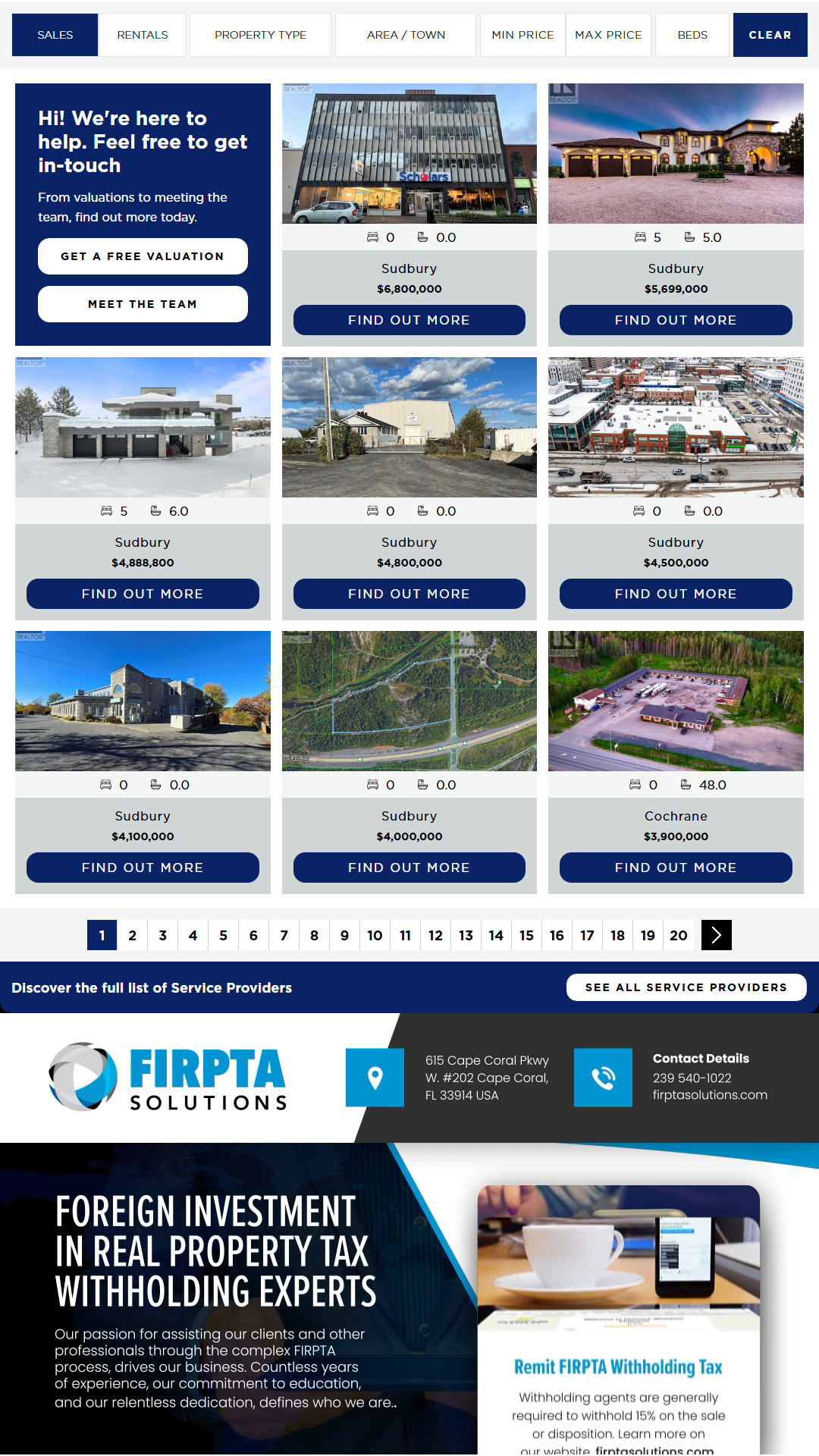Open the Beds filter
Screen dimensions: 819x1456
click(692, 35)
